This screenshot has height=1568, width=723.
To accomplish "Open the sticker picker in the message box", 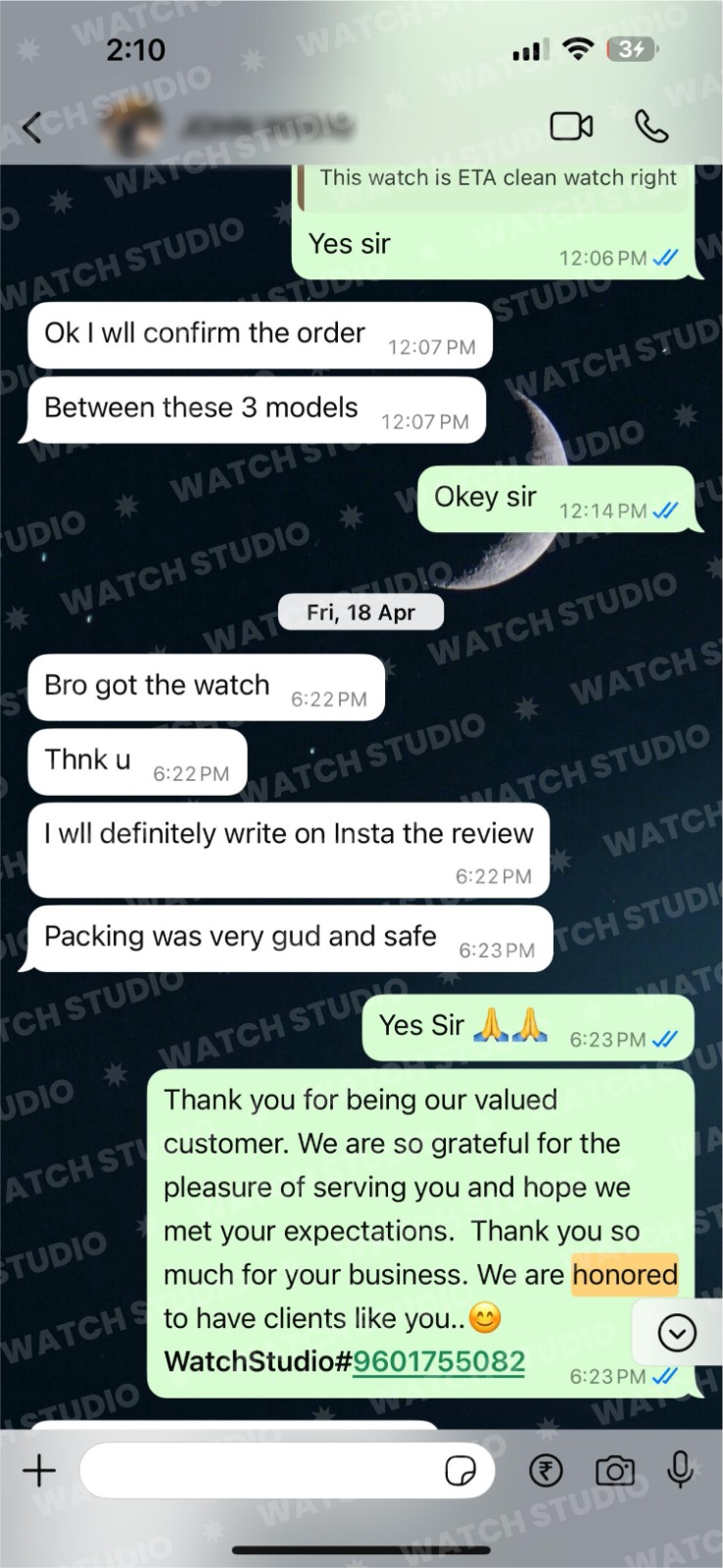I will click(460, 1471).
